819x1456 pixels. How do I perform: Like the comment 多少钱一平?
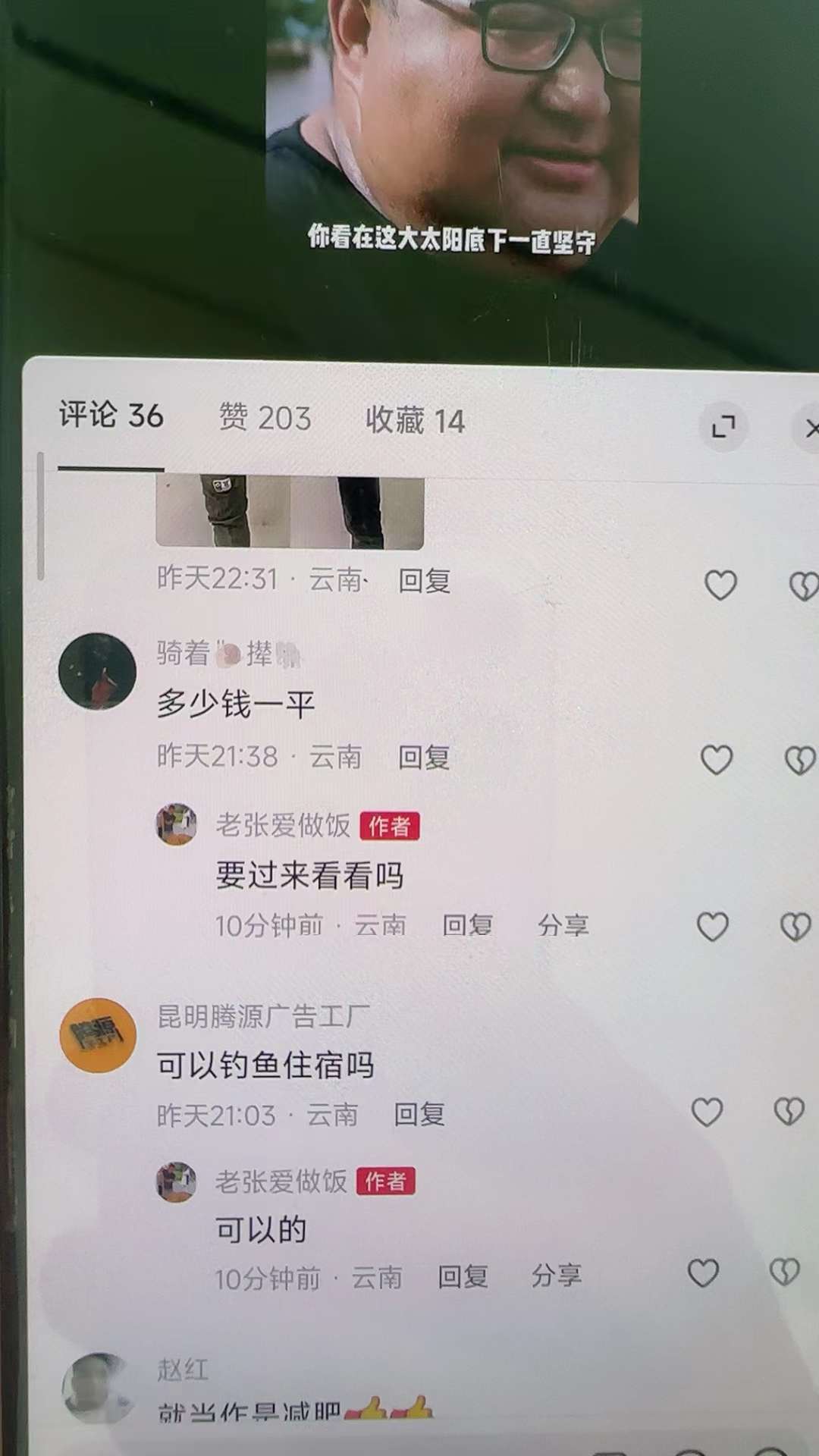[x=717, y=760]
